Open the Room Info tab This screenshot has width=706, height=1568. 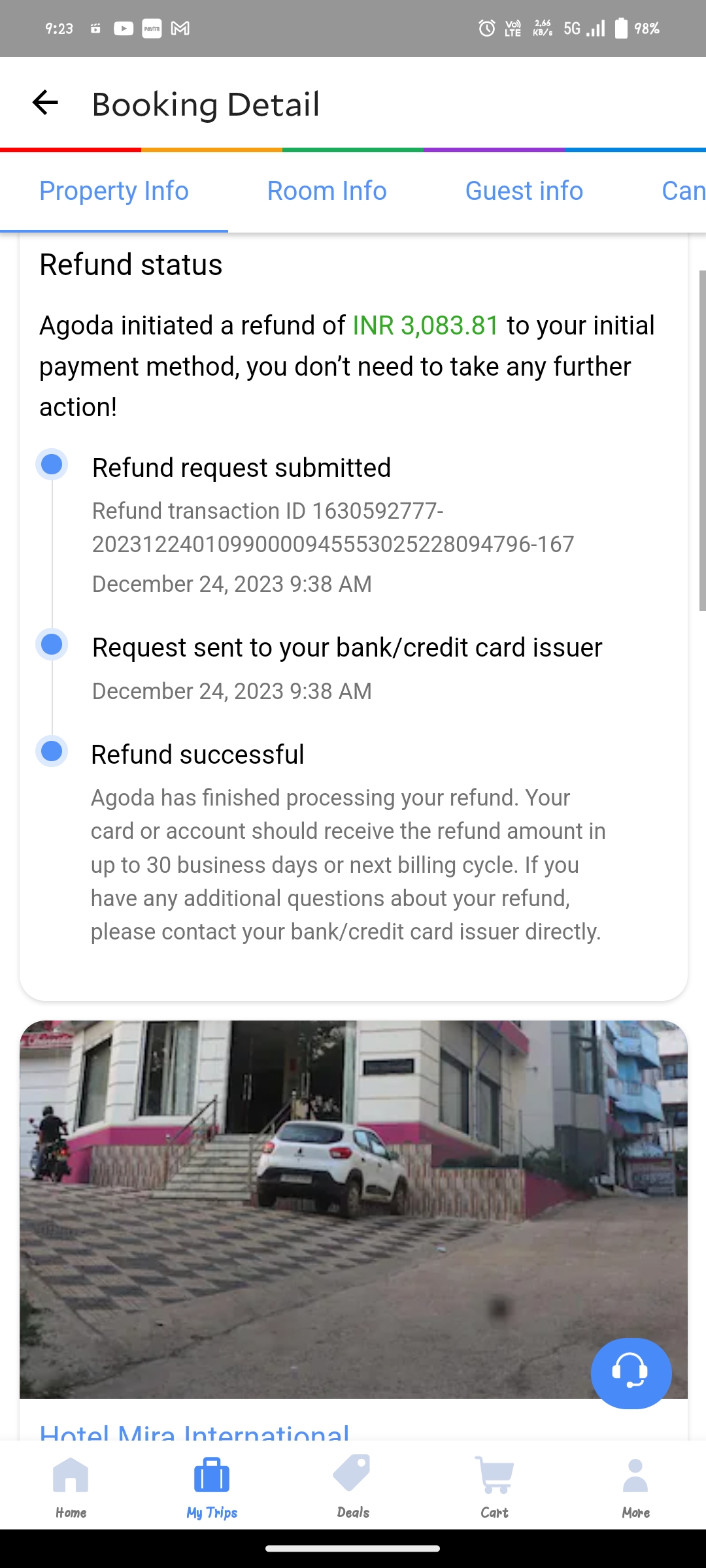(327, 191)
